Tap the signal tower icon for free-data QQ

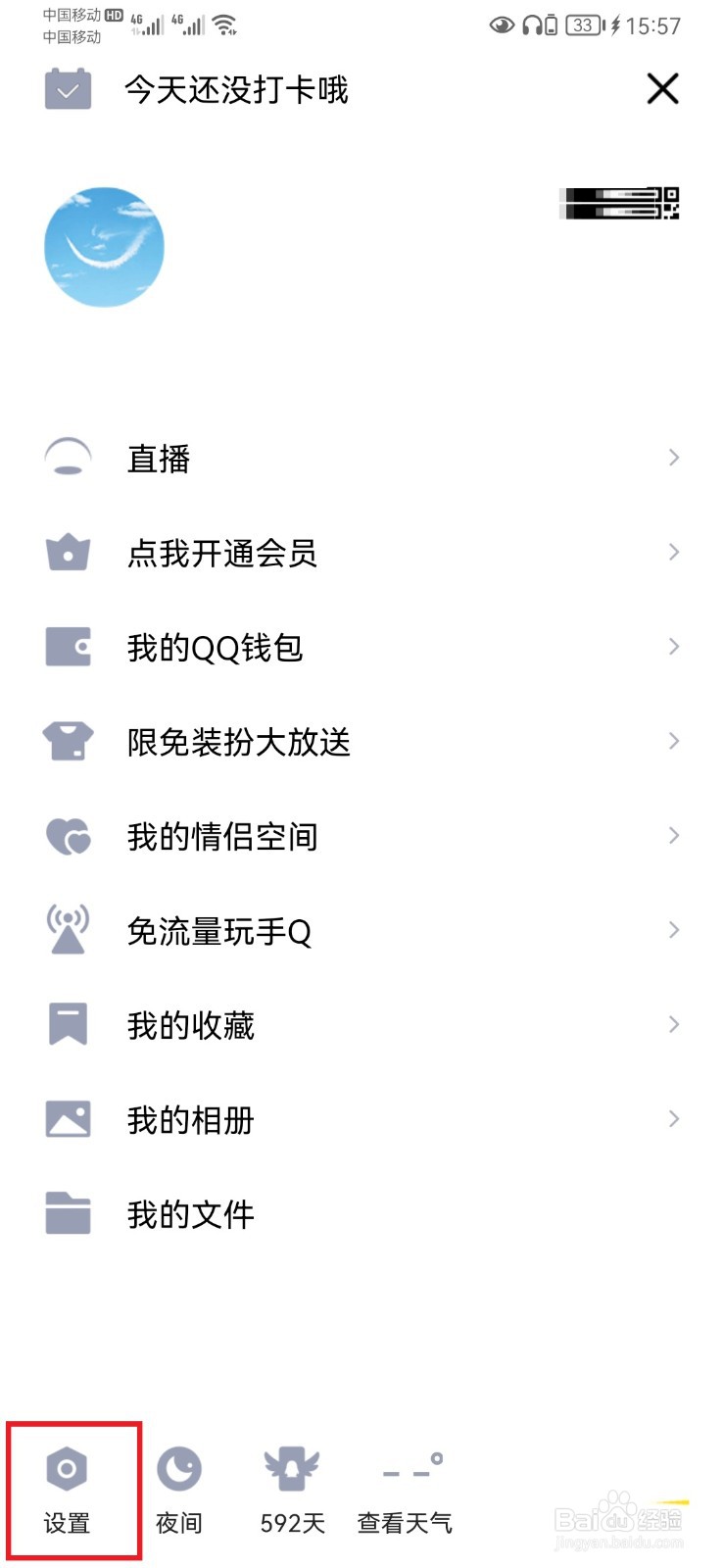point(67,929)
